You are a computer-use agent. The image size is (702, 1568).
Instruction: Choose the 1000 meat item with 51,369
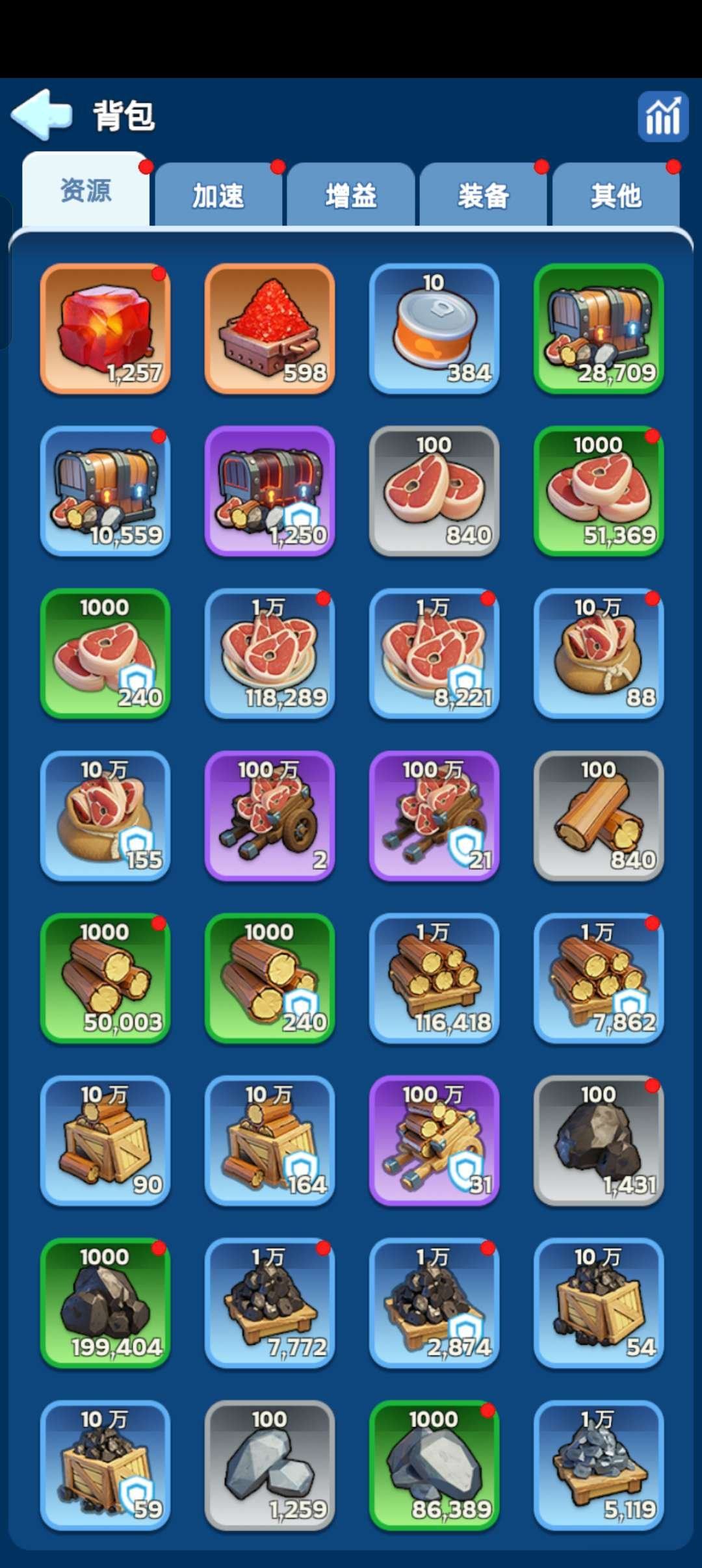(x=599, y=491)
